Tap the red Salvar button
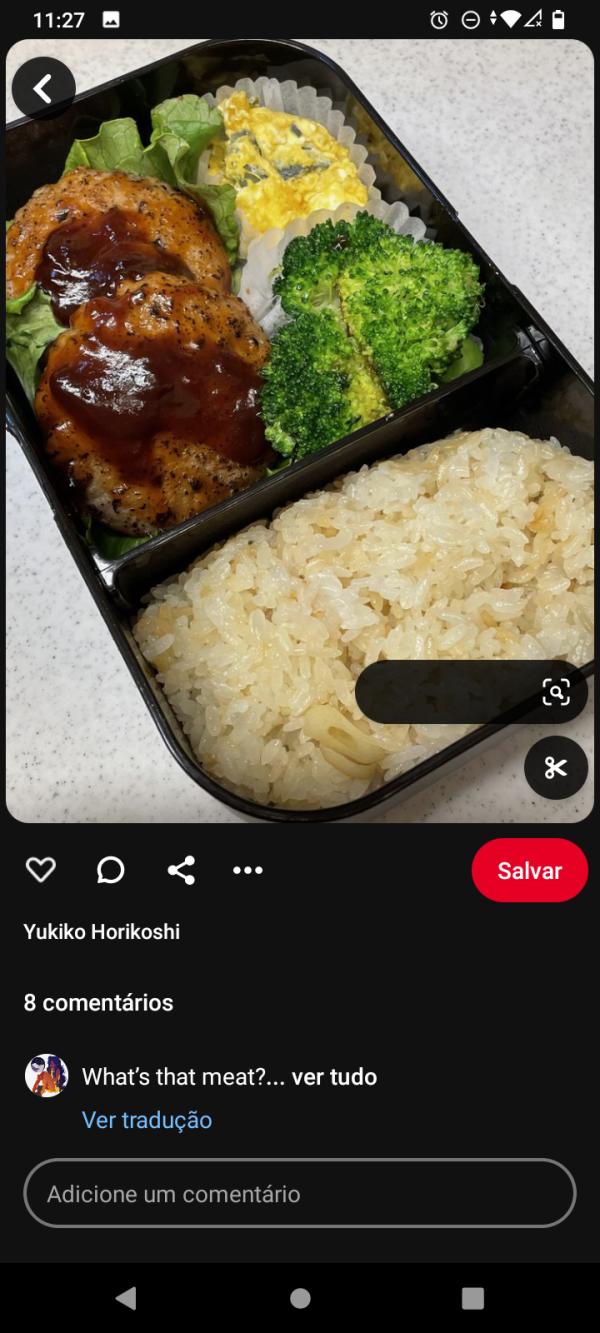600x1333 pixels. pyautogui.click(x=529, y=870)
